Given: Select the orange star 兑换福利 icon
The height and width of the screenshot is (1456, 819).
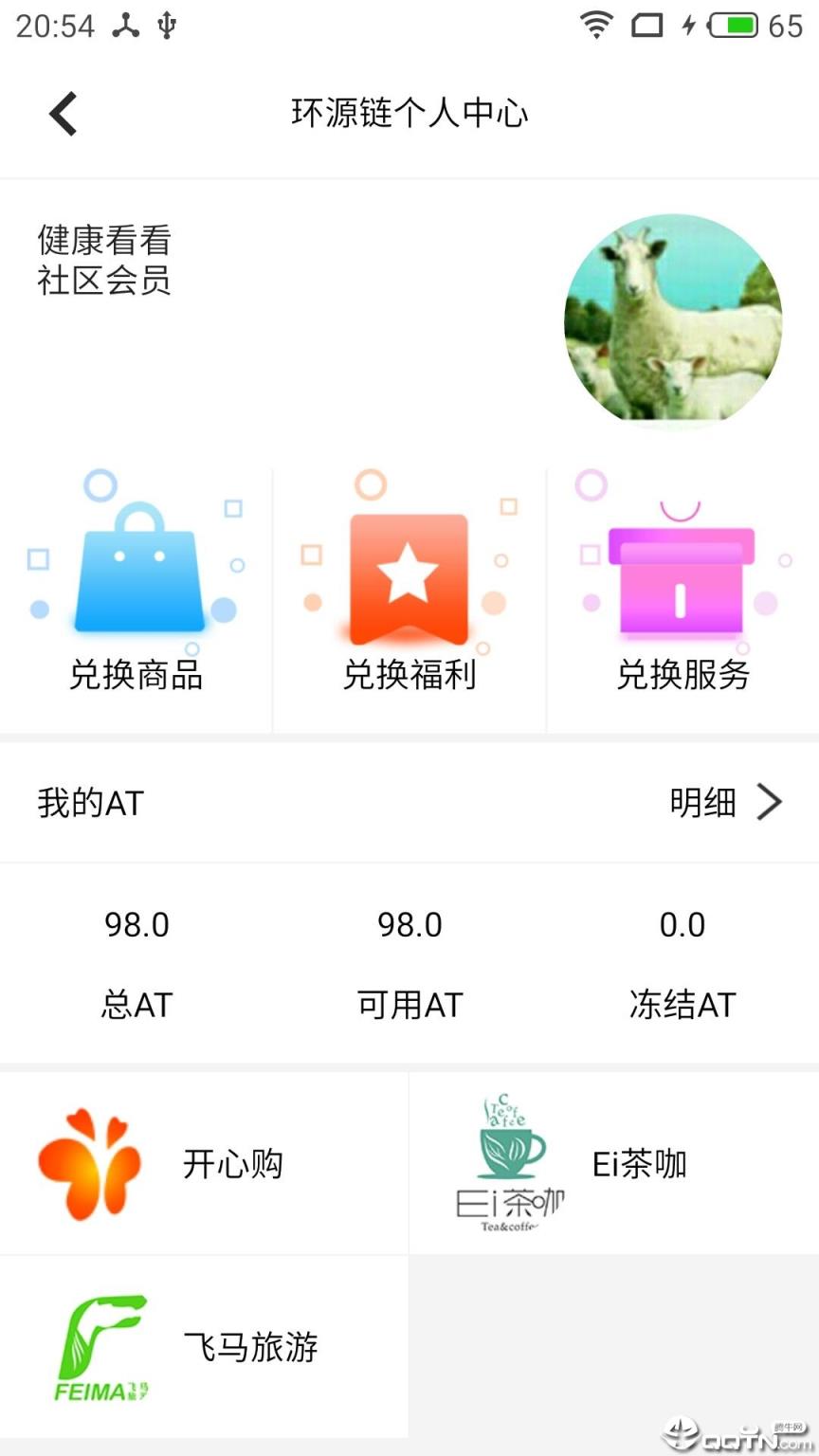Looking at the screenshot, I should pos(409,569).
